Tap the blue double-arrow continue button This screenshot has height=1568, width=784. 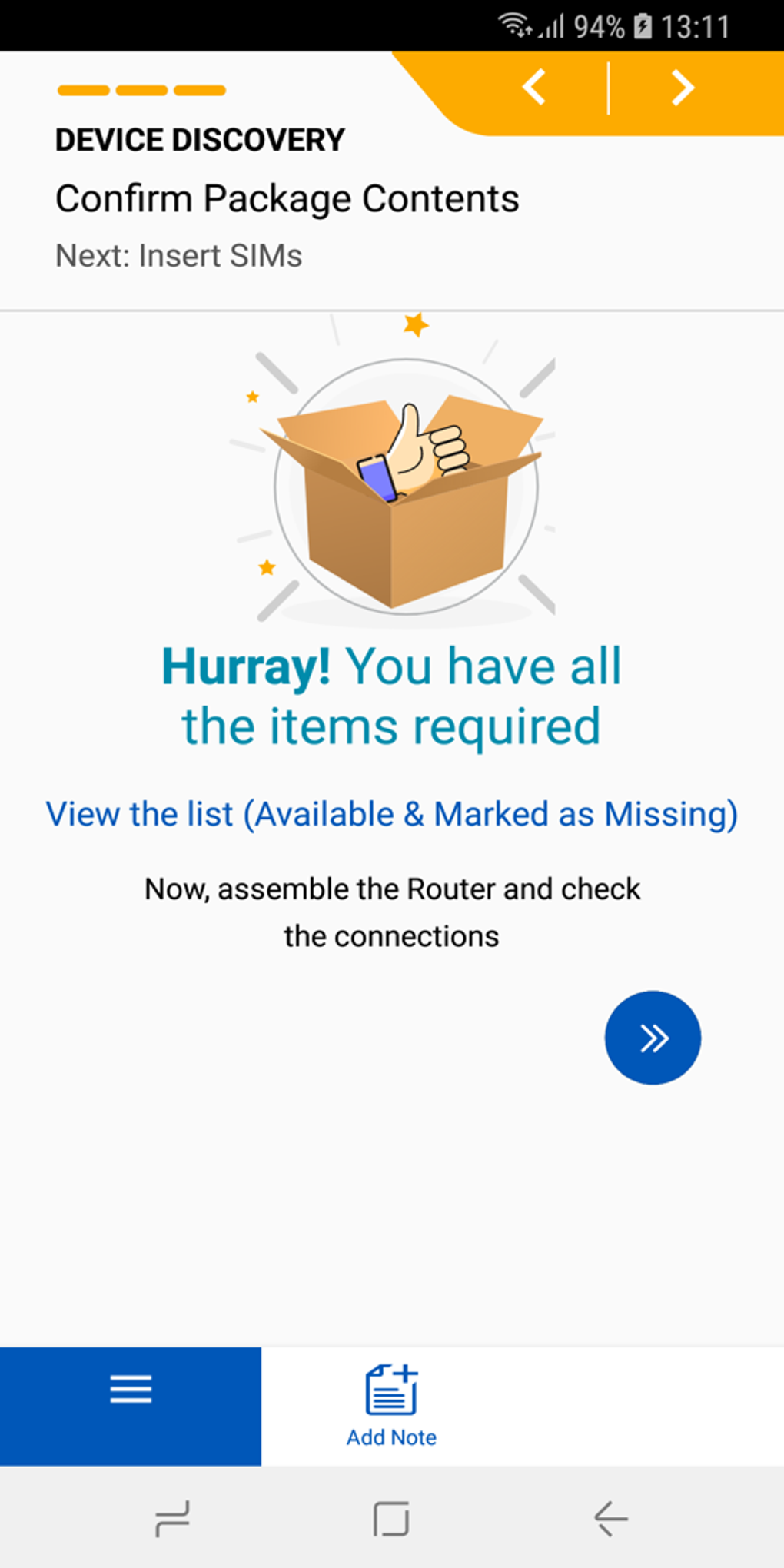[653, 1038]
